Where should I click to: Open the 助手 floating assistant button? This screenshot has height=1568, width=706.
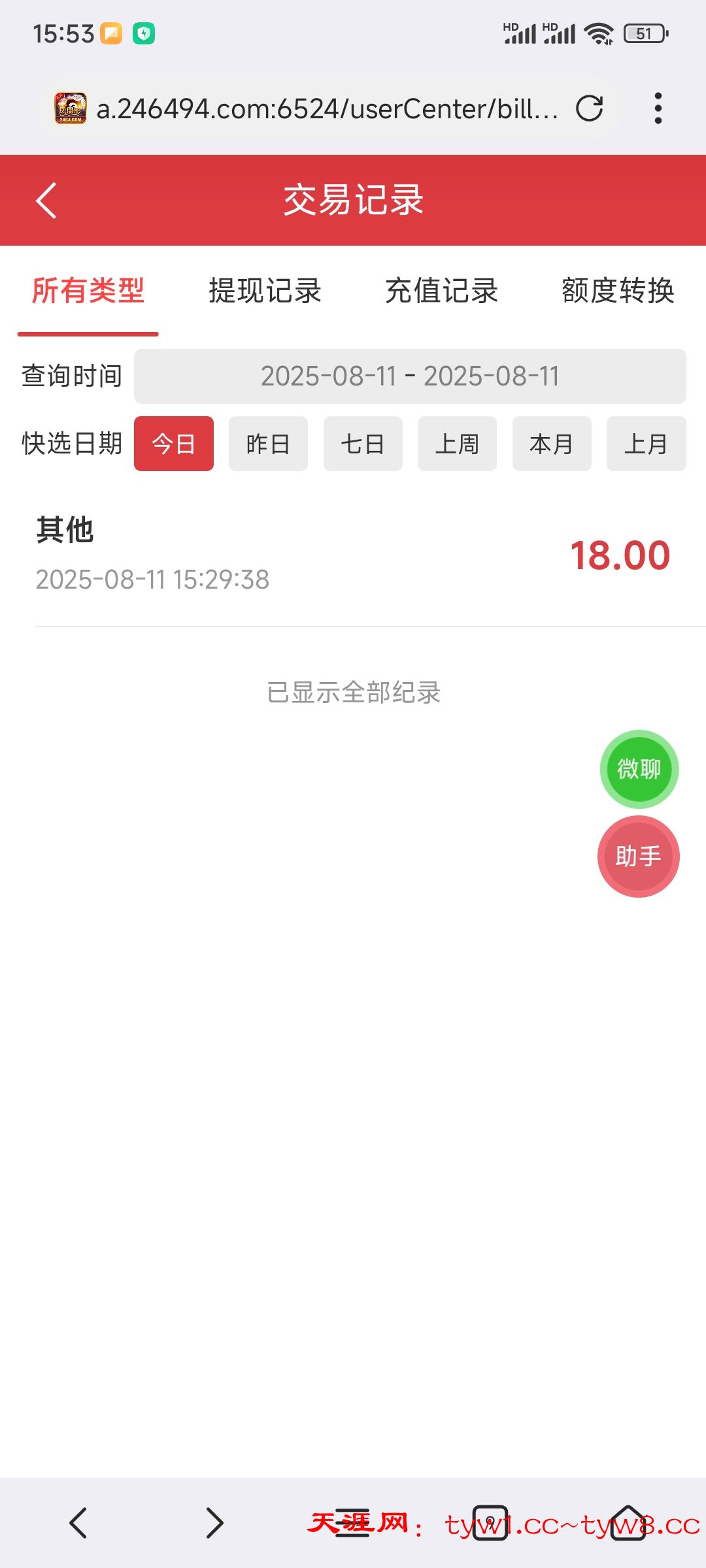point(639,857)
